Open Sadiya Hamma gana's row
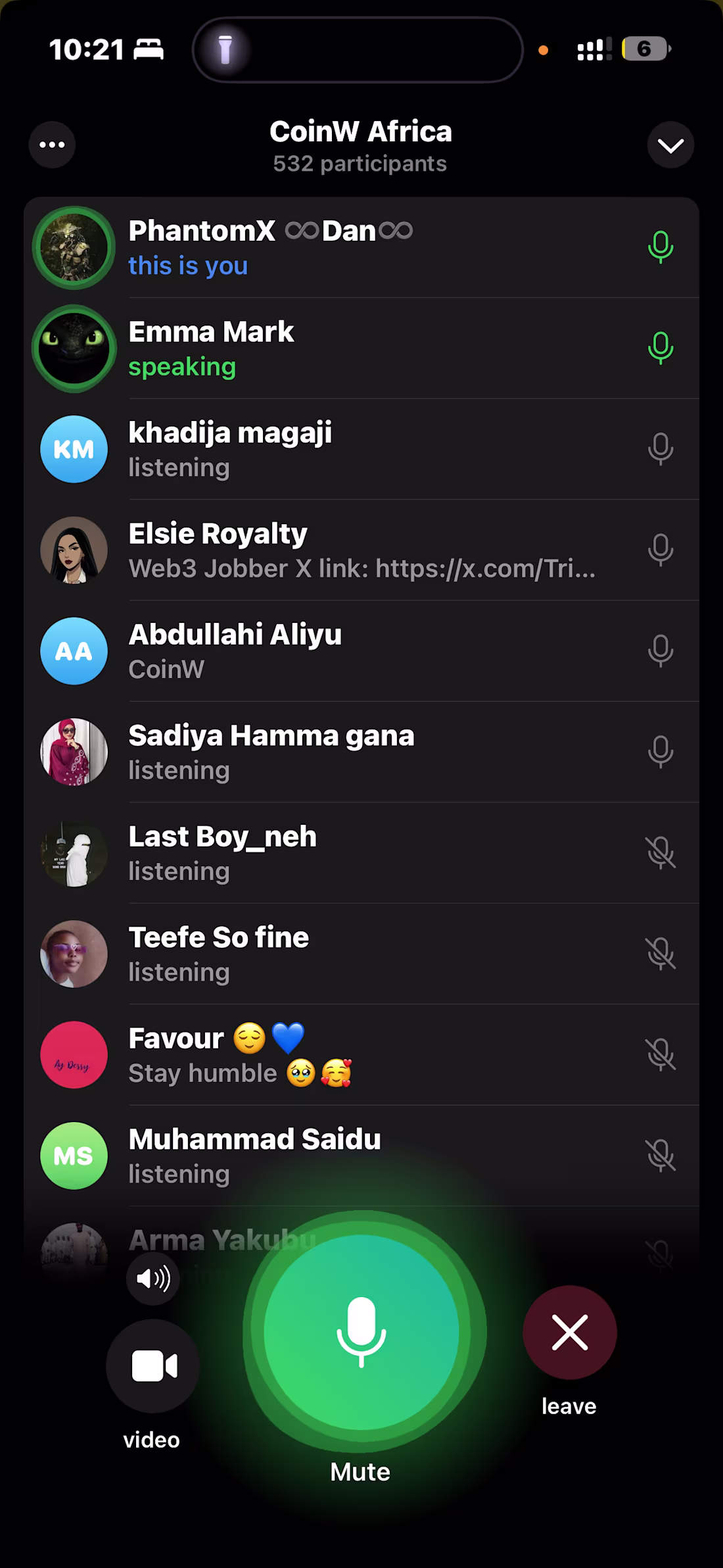Viewport: 723px width, 1568px height. click(x=361, y=752)
